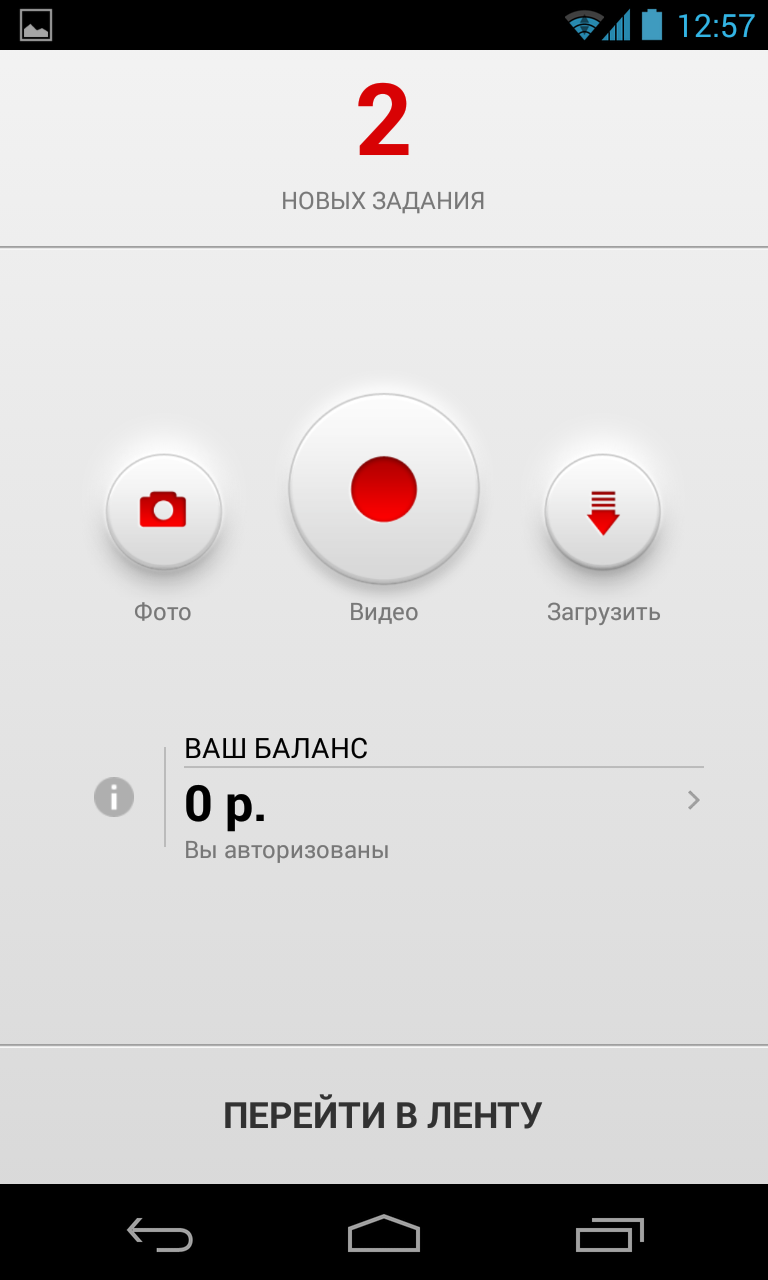The image size is (768, 1280).
Task: Open the info icon beside the balance
Action: 114,798
